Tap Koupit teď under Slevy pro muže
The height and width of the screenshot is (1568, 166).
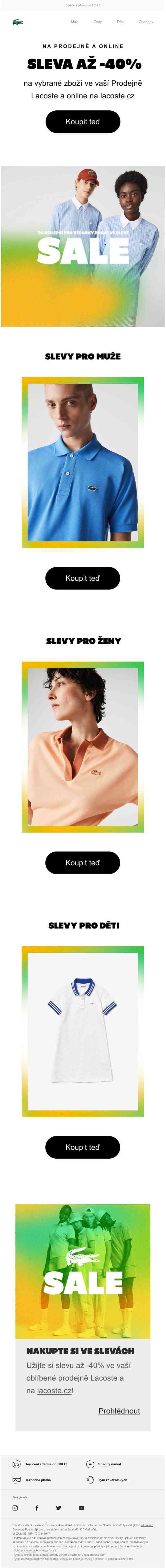83,578
